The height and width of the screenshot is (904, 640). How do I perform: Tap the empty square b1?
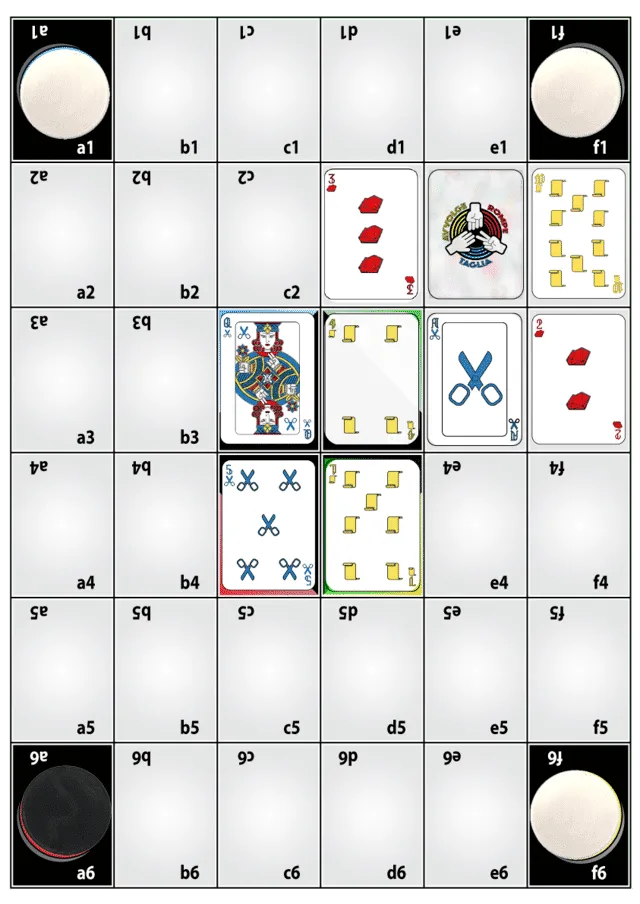(165, 90)
